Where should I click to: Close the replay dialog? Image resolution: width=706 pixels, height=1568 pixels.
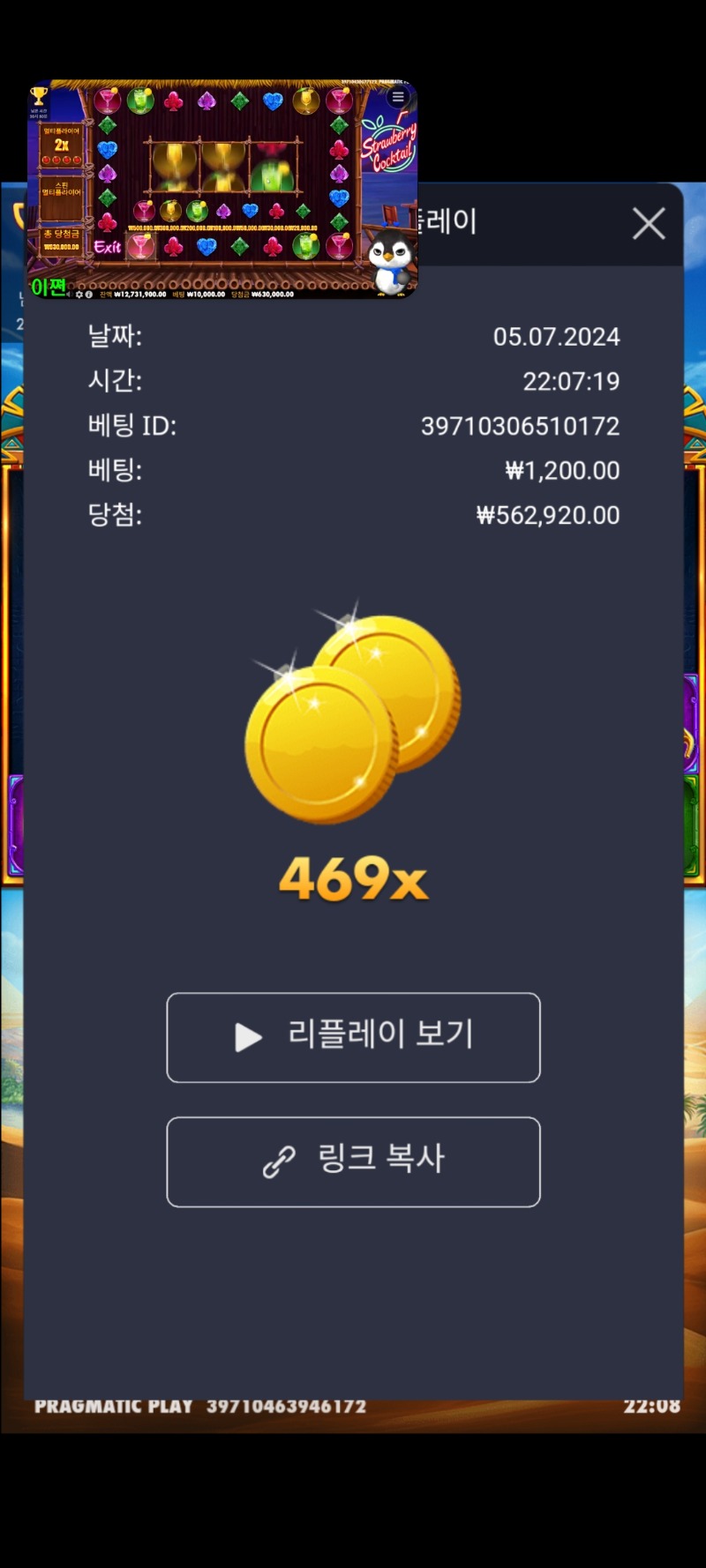point(649,224)
